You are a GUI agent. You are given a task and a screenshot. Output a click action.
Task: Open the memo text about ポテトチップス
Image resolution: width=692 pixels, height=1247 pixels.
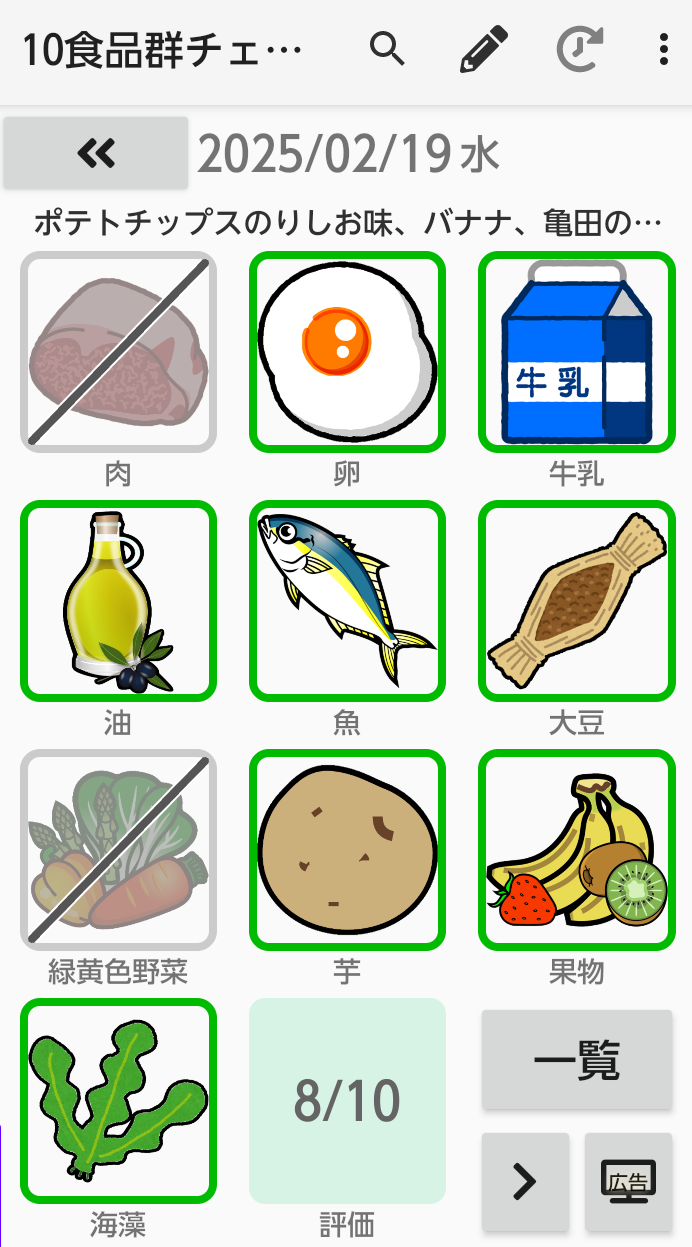tap(346, 221)
